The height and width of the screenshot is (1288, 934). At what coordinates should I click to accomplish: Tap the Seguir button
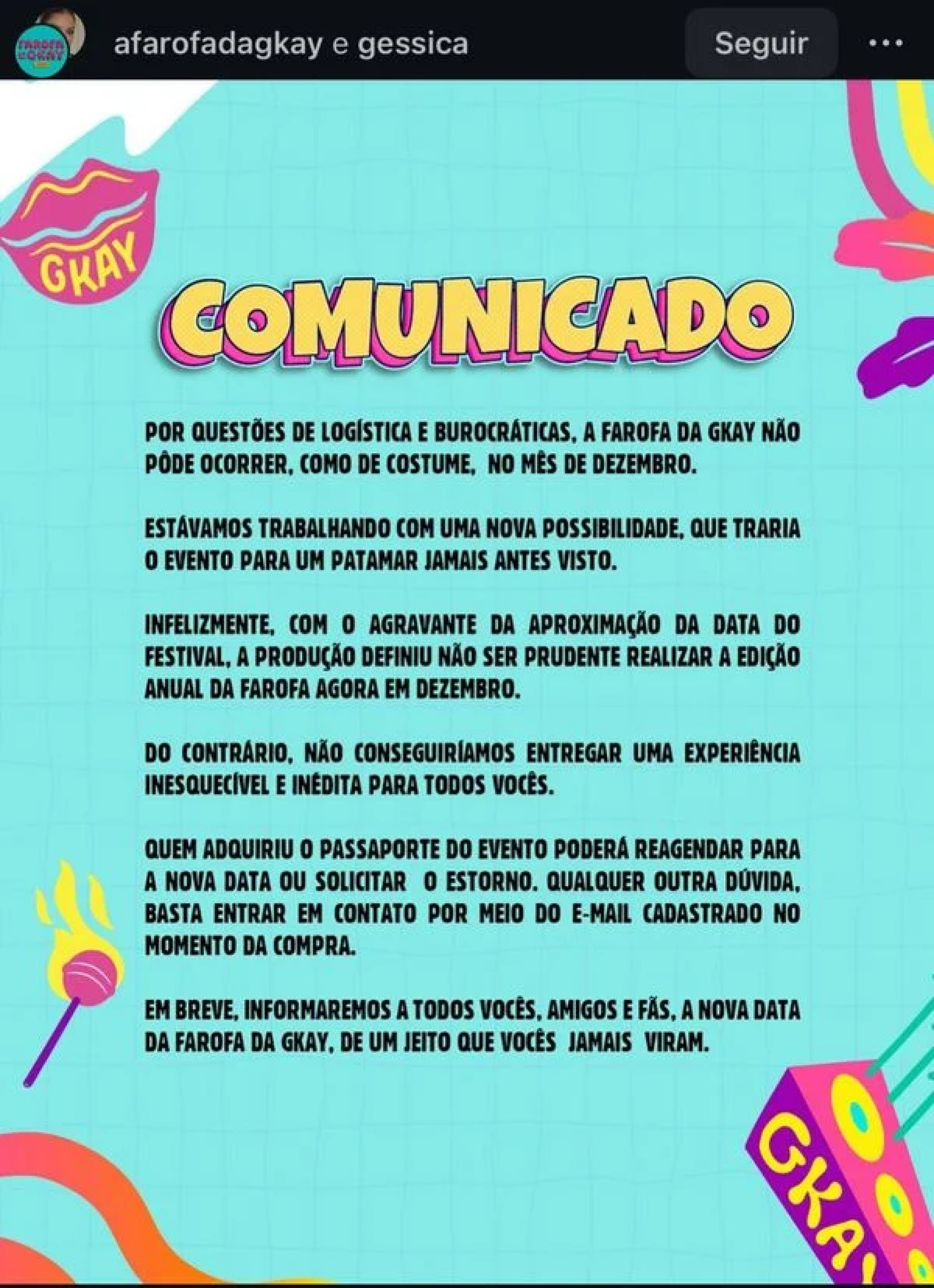point(760,43)
